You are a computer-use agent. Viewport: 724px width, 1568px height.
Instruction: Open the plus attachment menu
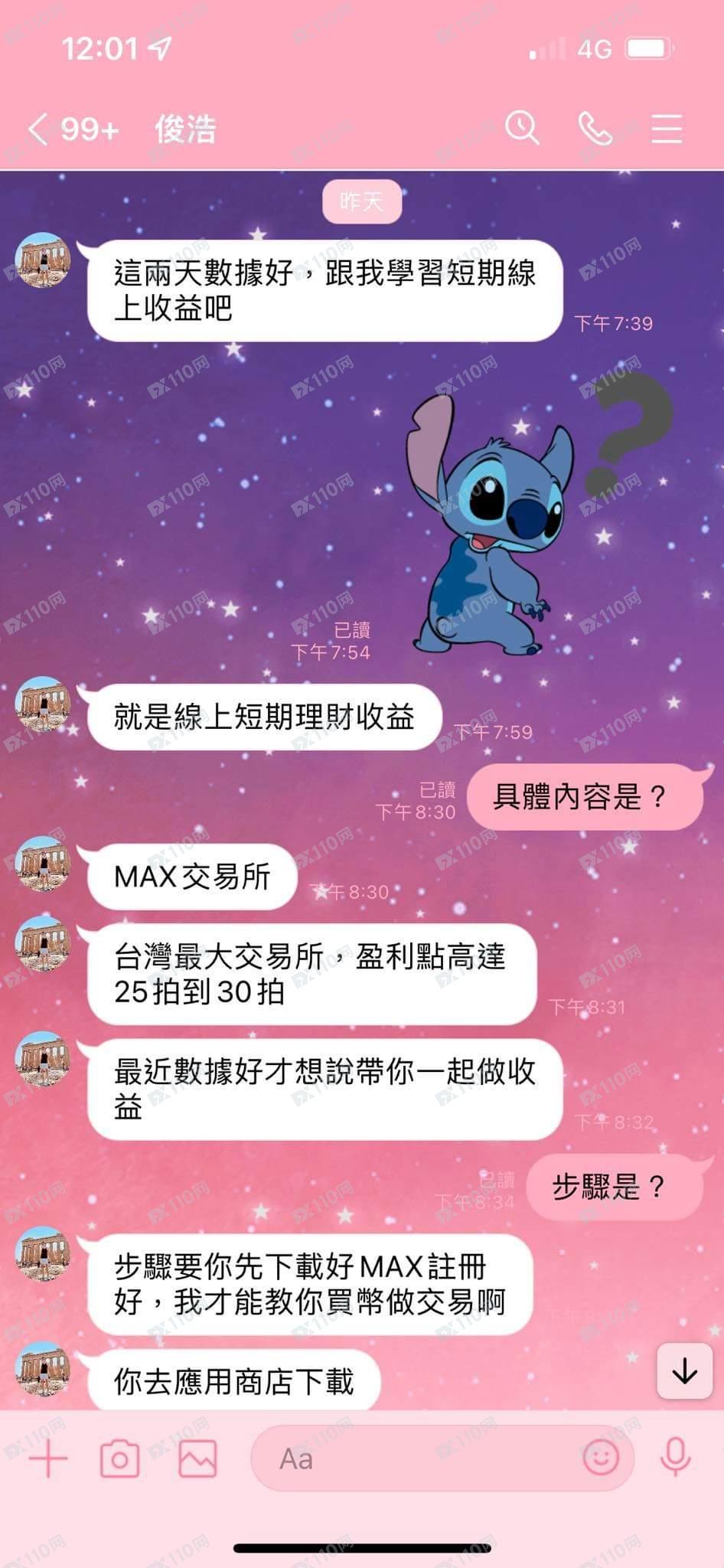point(47,1459)
